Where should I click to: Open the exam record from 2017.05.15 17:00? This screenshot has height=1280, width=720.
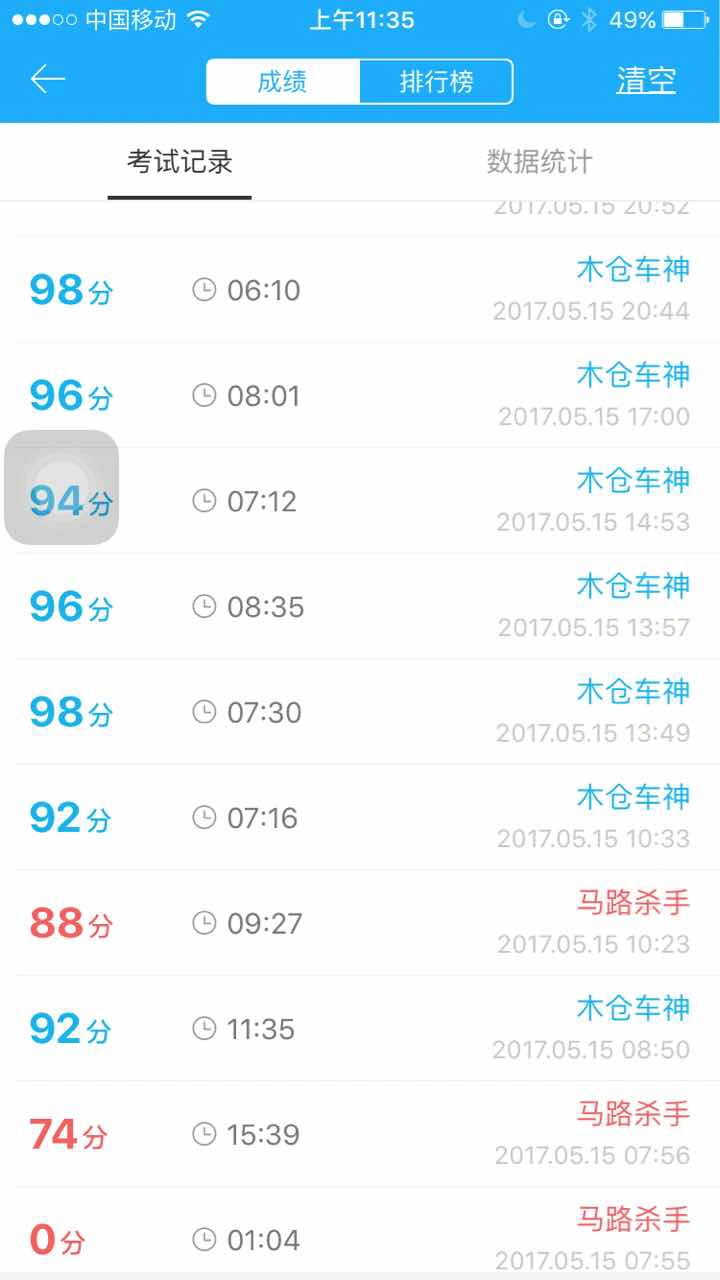[360, 396]
